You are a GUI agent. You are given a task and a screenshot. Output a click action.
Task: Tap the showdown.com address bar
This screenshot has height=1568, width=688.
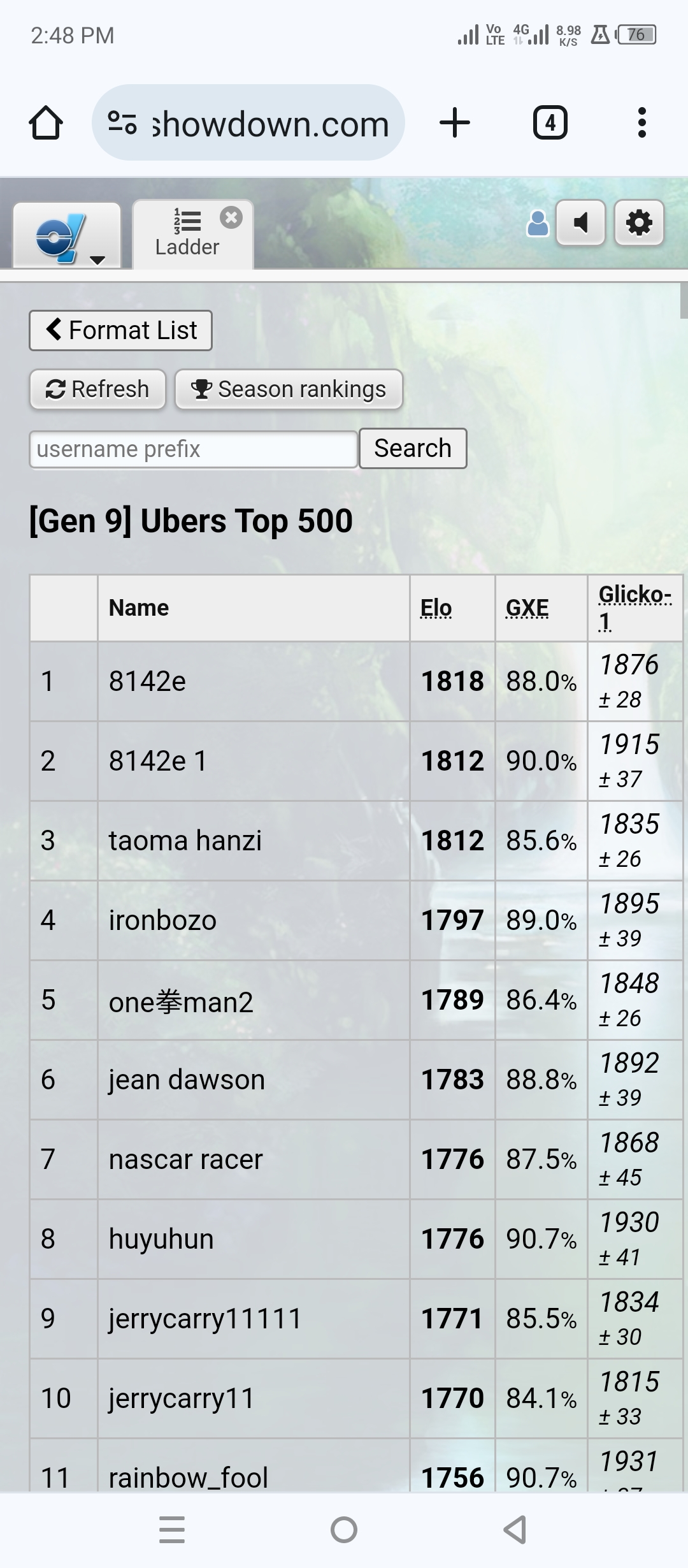pos(248,123)
